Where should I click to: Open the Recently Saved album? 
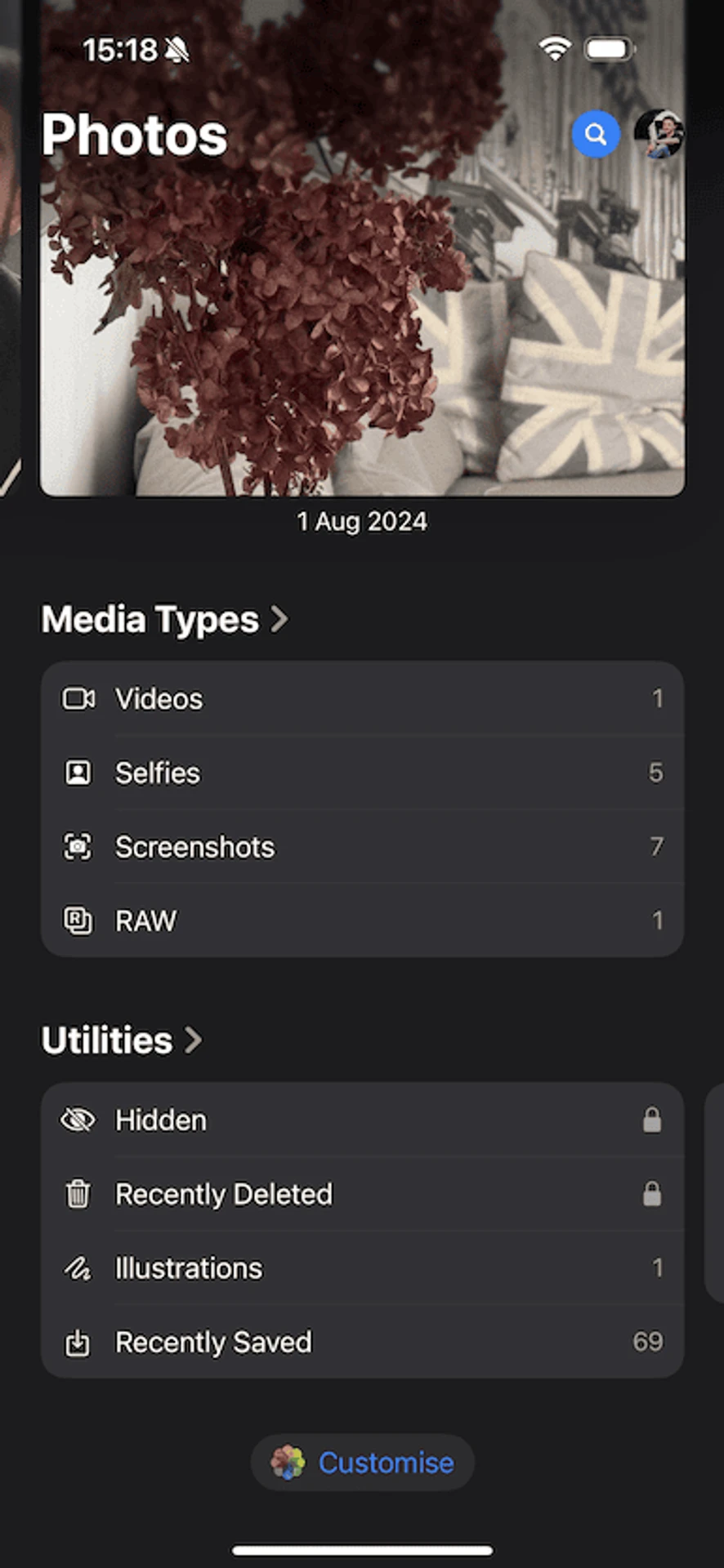click(x=362, y=1342)
